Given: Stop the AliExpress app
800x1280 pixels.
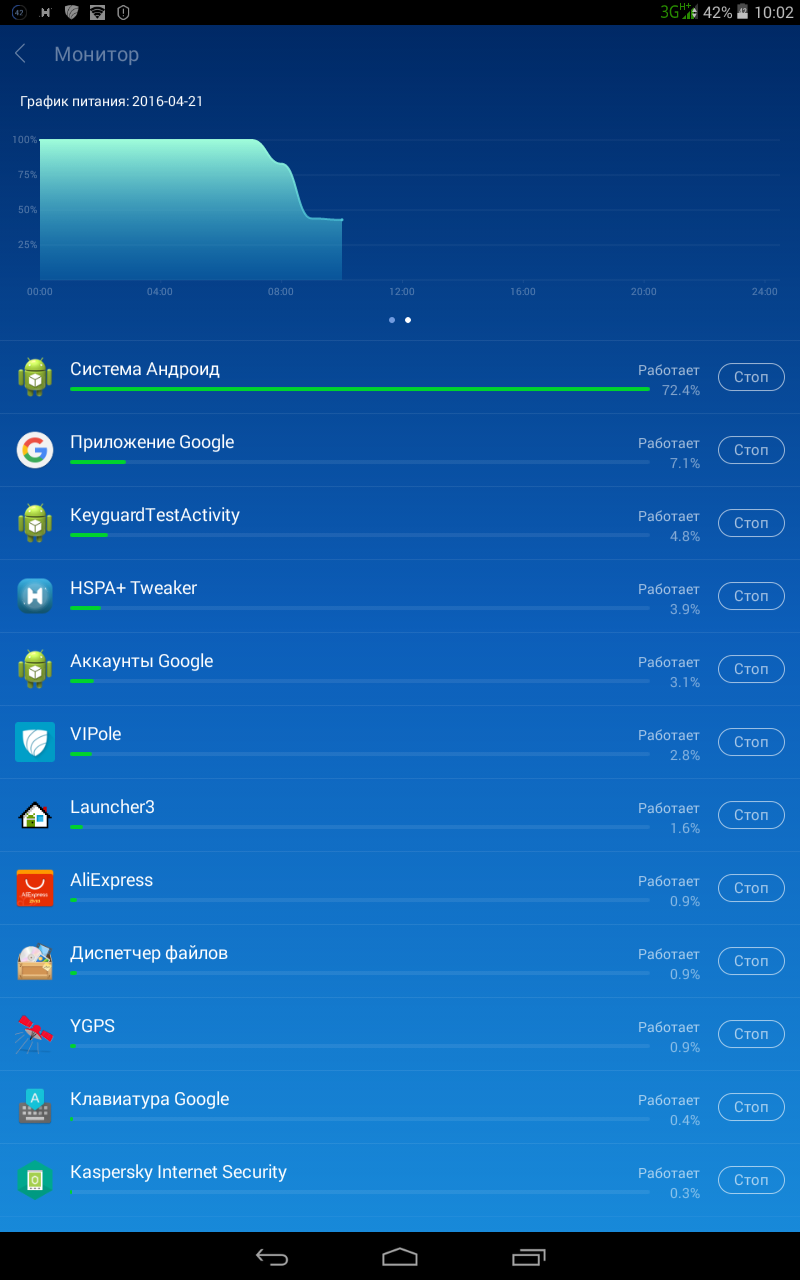Looking at the screenshot, I should click(751, 888).
